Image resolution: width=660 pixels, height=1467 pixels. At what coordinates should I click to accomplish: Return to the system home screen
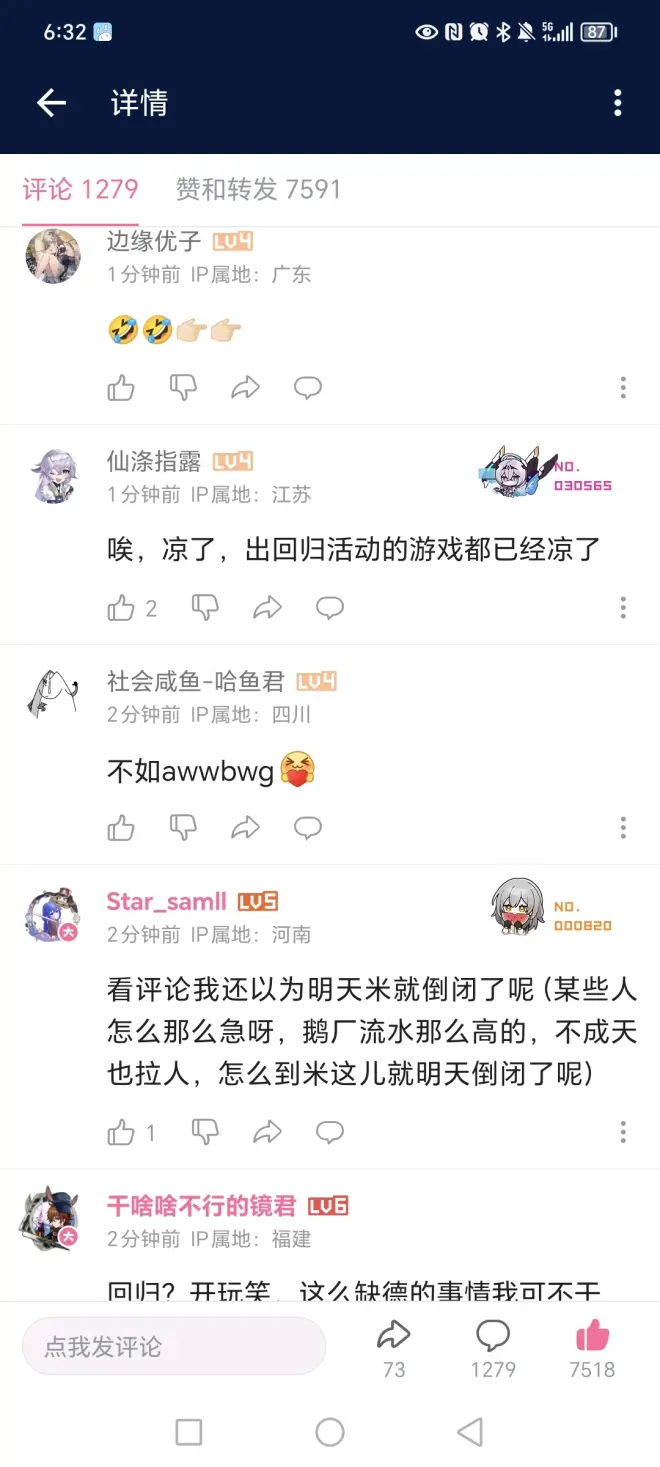pos(330,1432)
